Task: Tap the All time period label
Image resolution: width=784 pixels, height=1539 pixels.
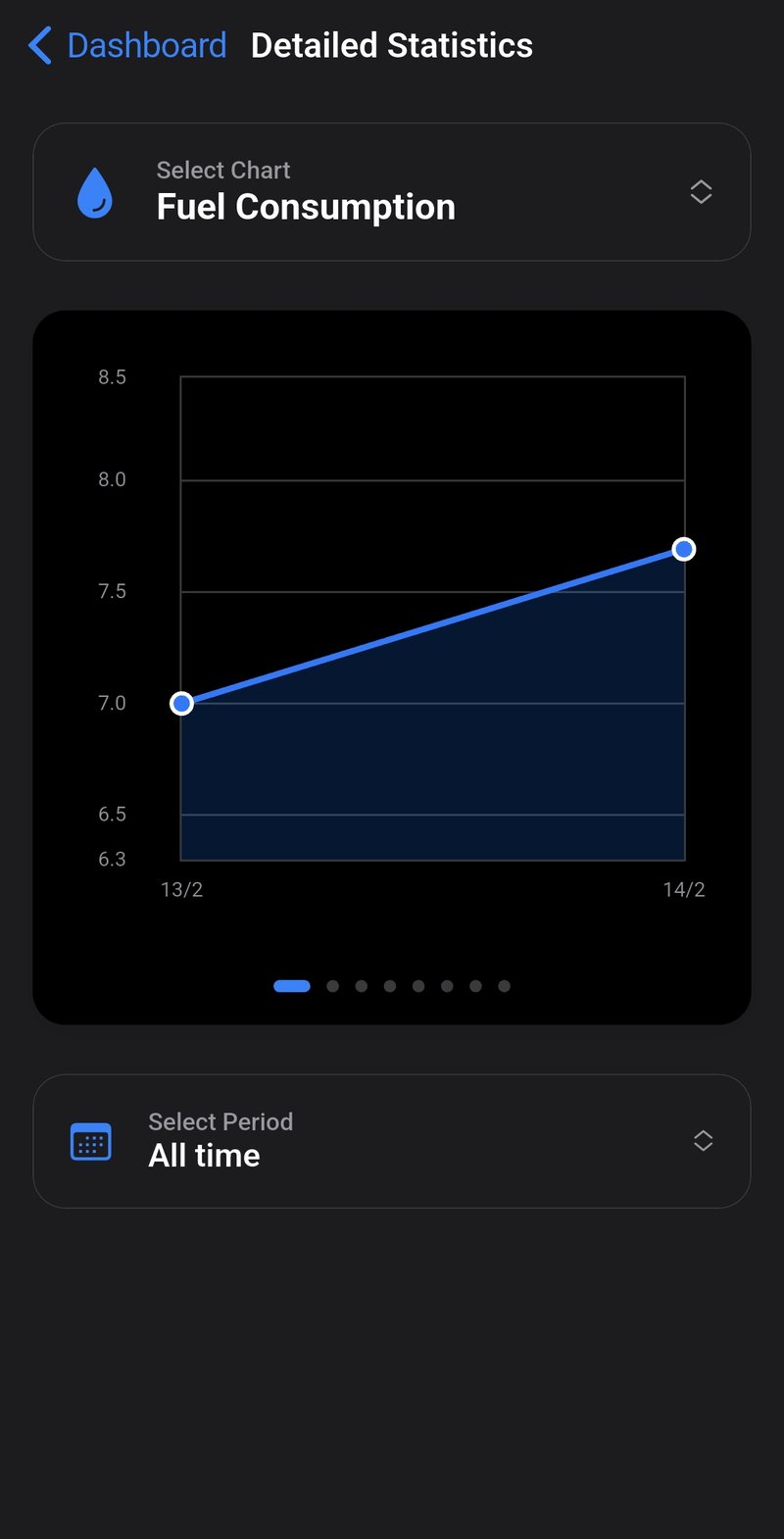Action: [x=204, y=1155]
